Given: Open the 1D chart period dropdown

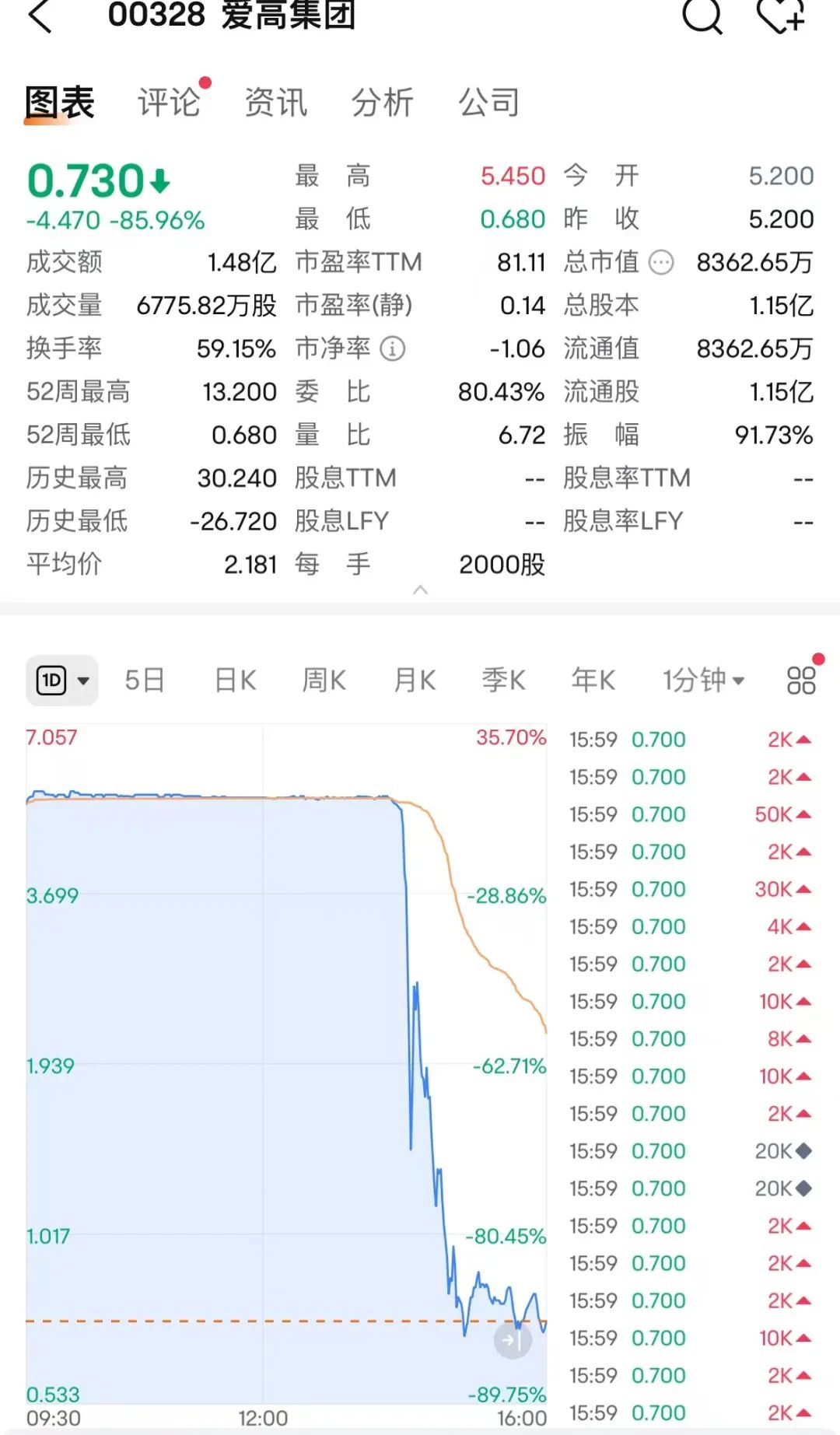Looking at the screenshot, I should (x=62, y=681).
